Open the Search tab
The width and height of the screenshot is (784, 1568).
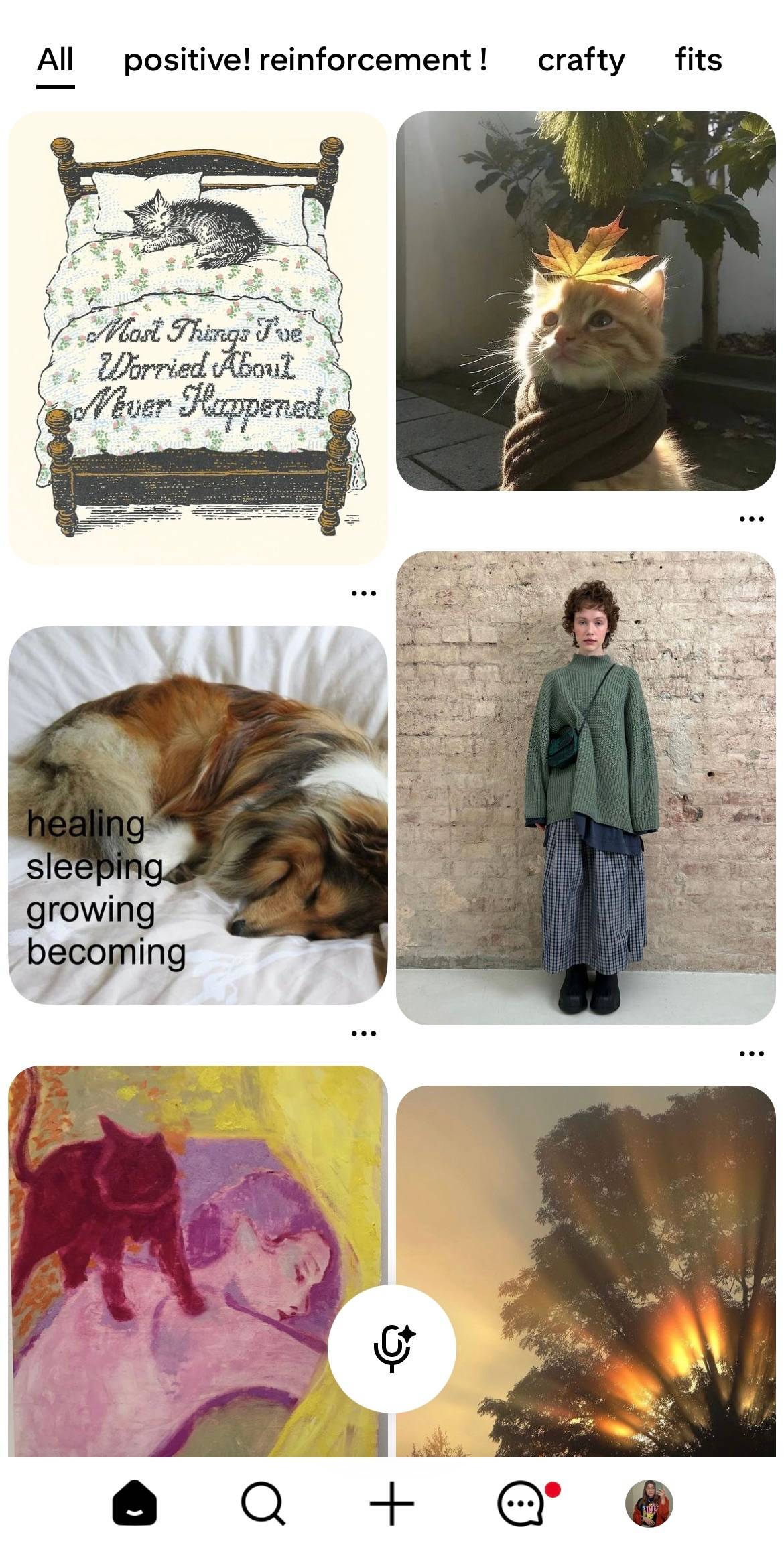263,1504
